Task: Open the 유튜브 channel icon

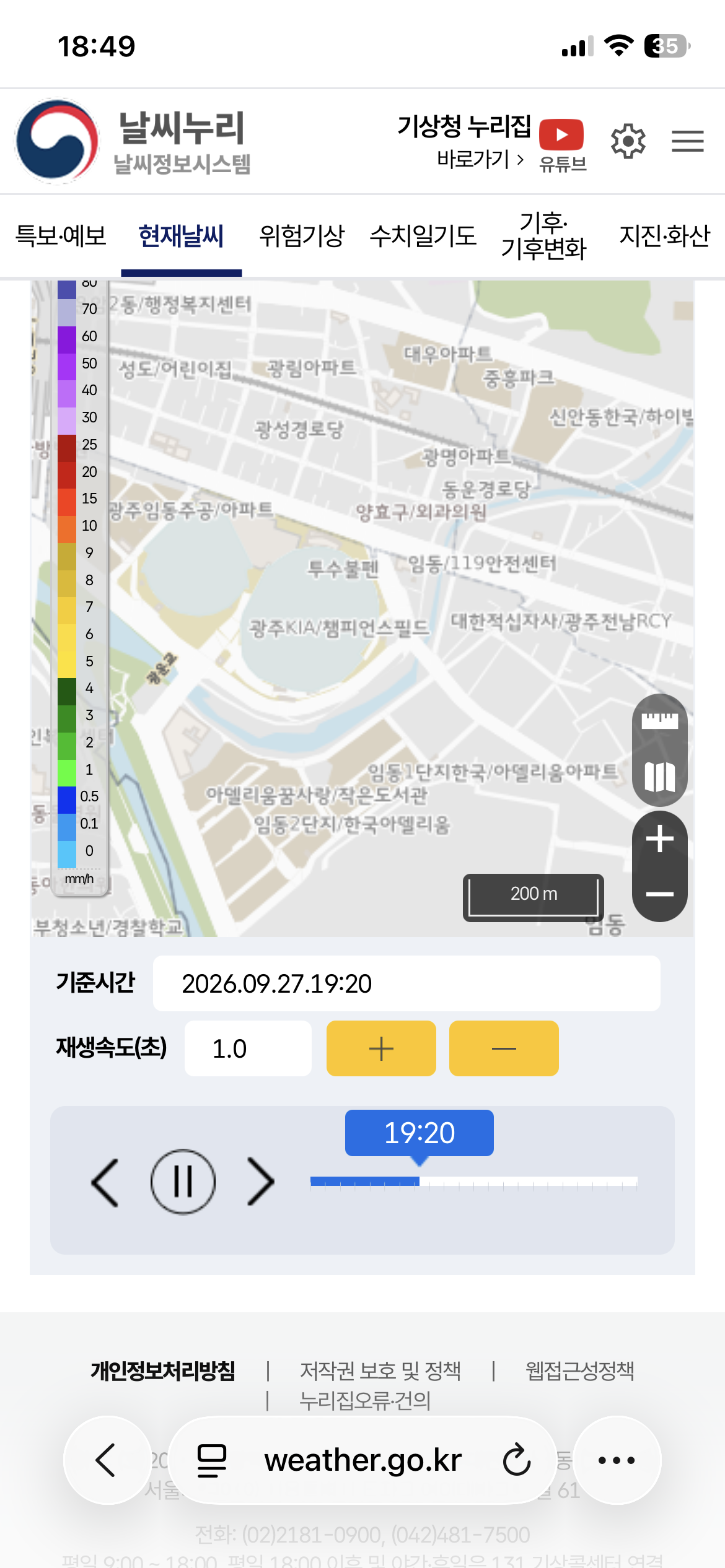Action: (562, 145)
